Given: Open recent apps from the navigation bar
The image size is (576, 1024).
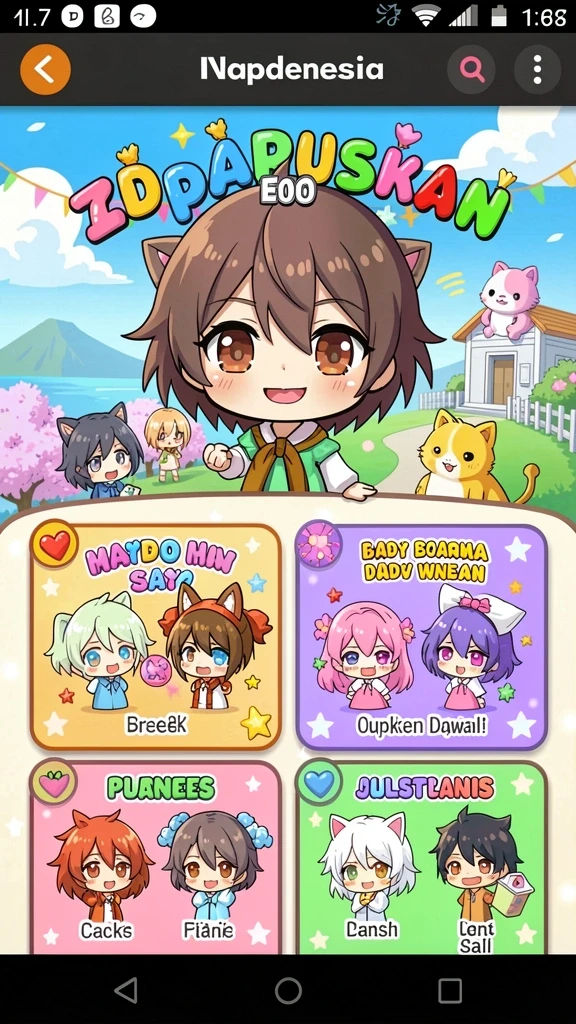Looking at the screenshot, I should point(450,990).
